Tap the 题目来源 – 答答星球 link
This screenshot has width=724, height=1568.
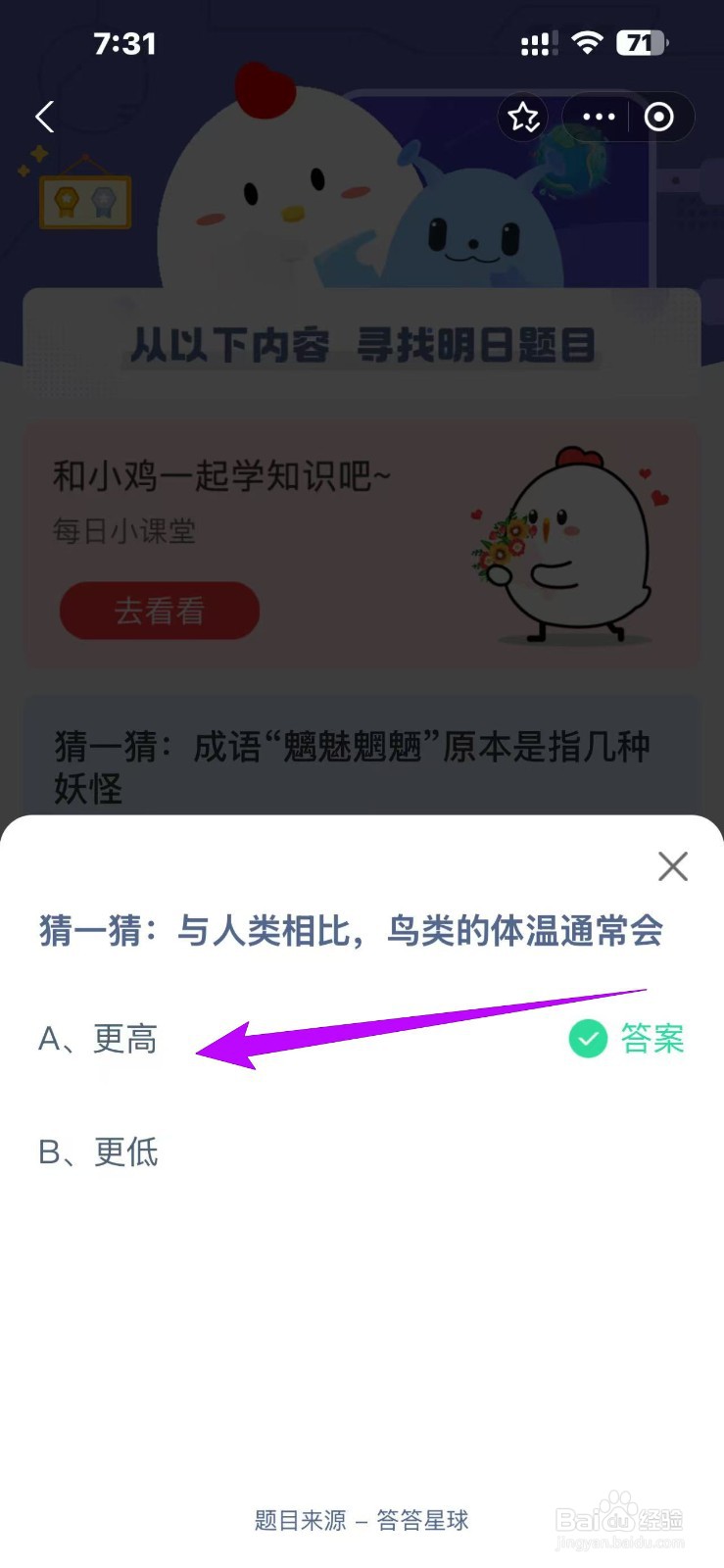pos(362,1520)
